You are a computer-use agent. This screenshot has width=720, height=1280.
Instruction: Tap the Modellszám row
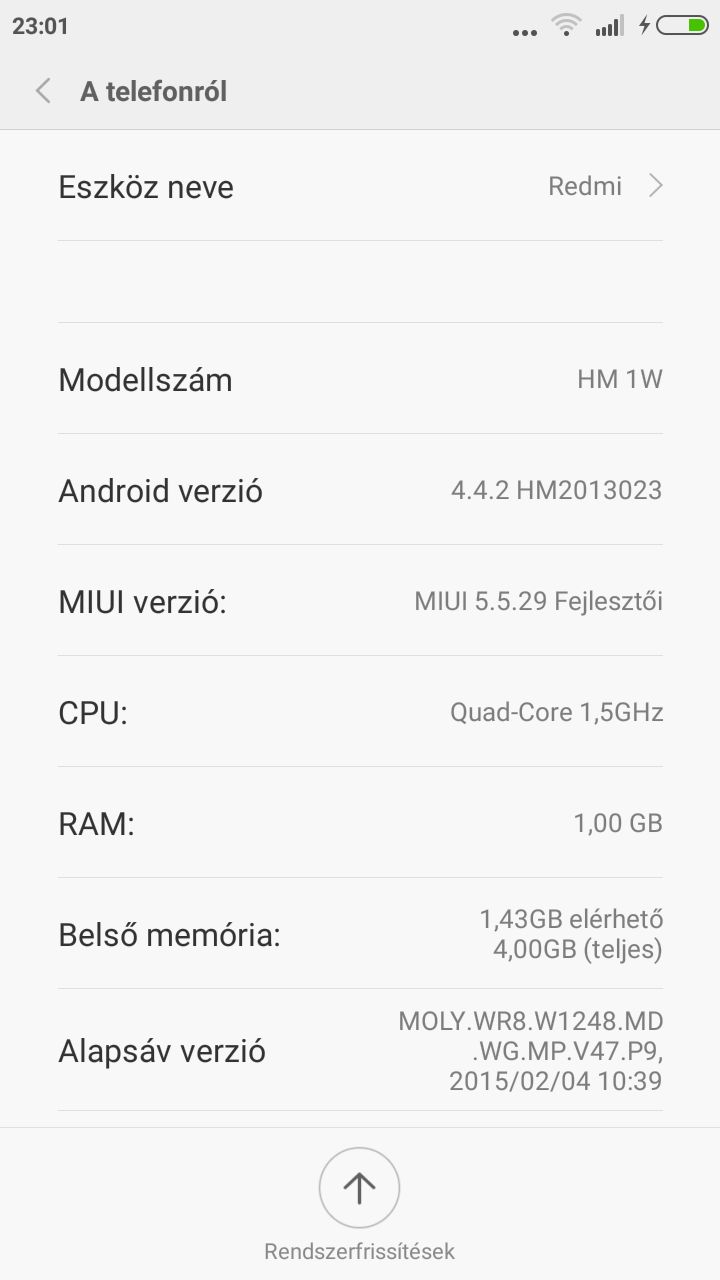click(360, 379)
